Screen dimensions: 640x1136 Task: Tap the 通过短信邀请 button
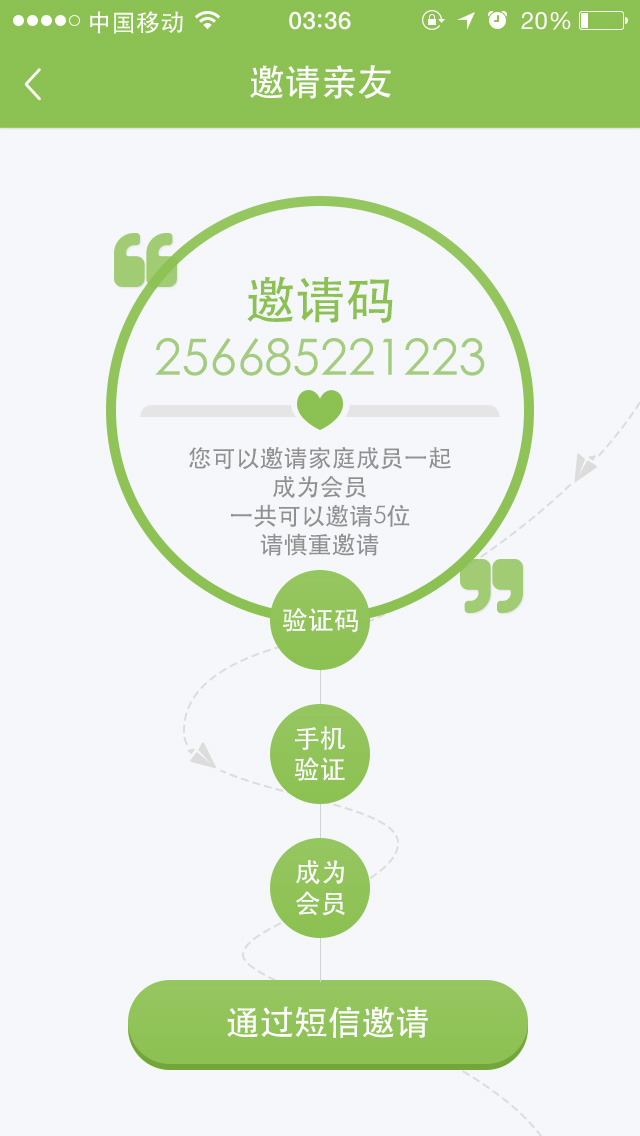pos(327,1023)
